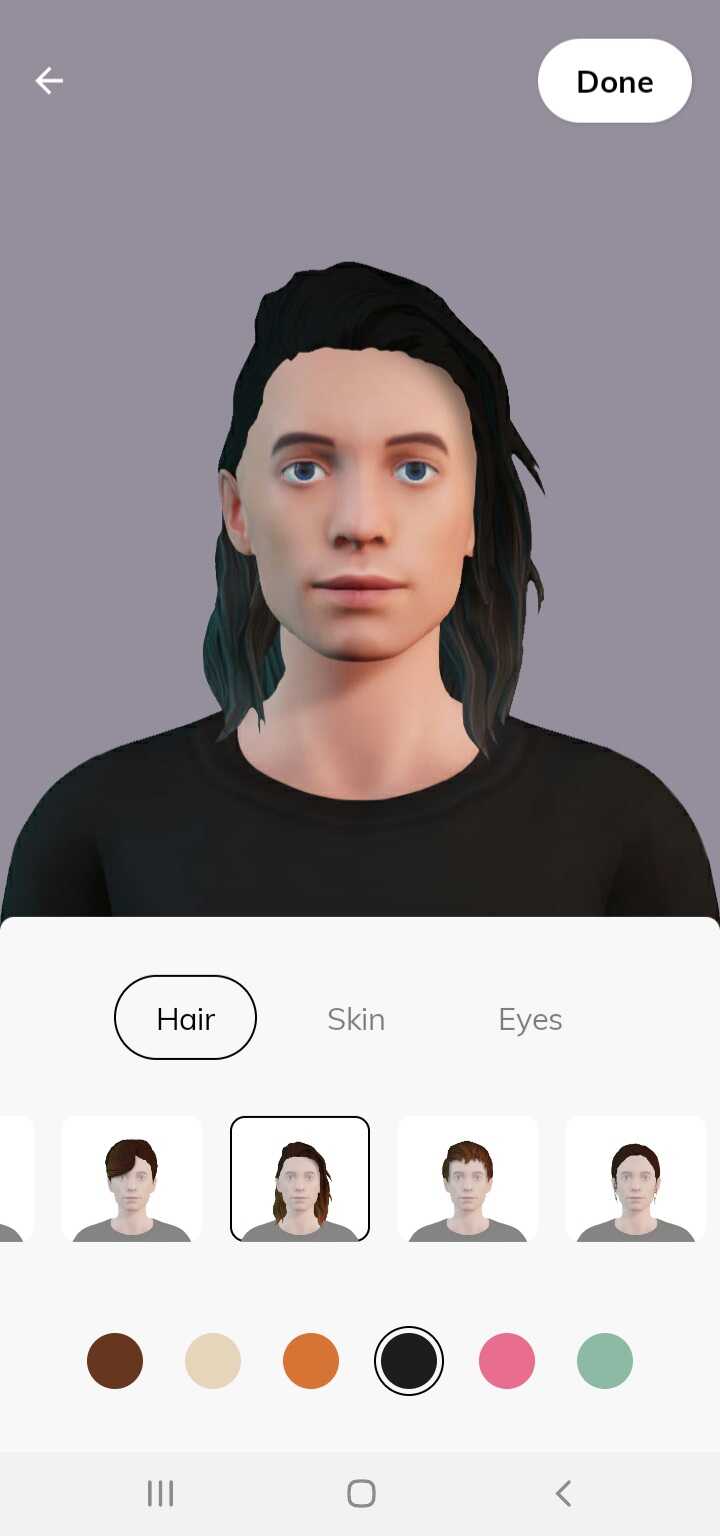
Task: Select the Hair tab
Action: pyautogui.click(x=186, y=1018)
